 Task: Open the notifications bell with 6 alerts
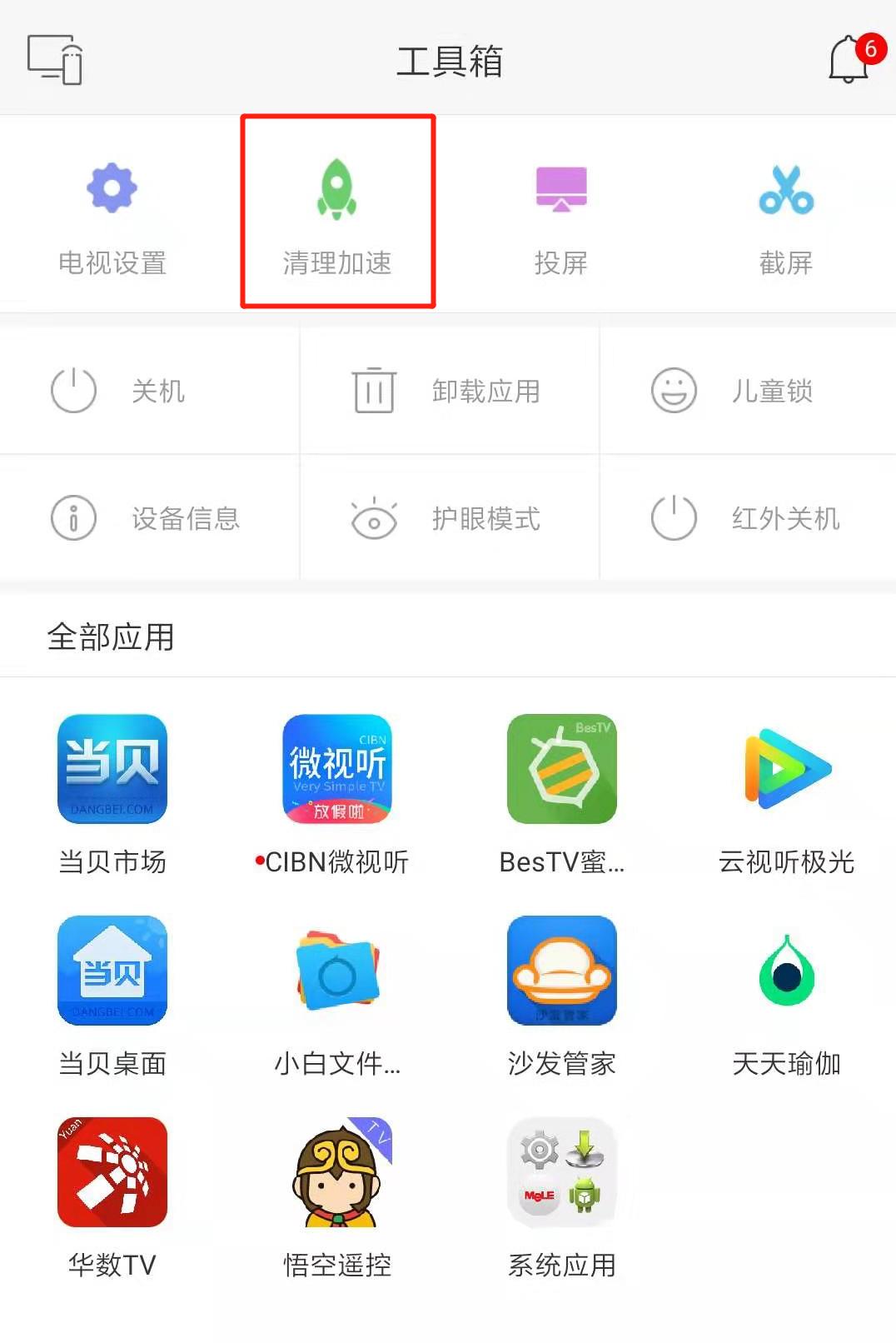[x=848, y=60]
